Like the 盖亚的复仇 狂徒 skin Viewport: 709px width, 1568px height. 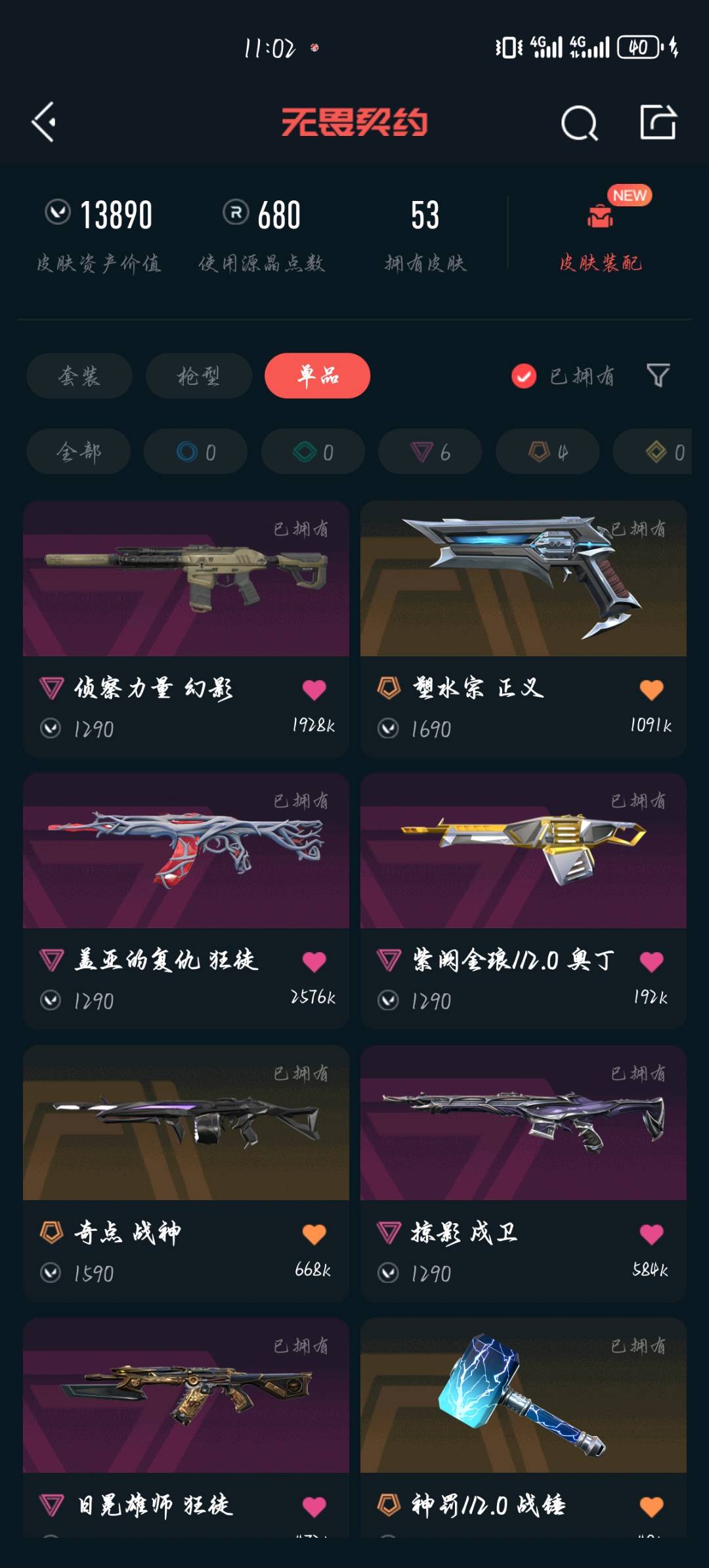click(x=314, y=962)
